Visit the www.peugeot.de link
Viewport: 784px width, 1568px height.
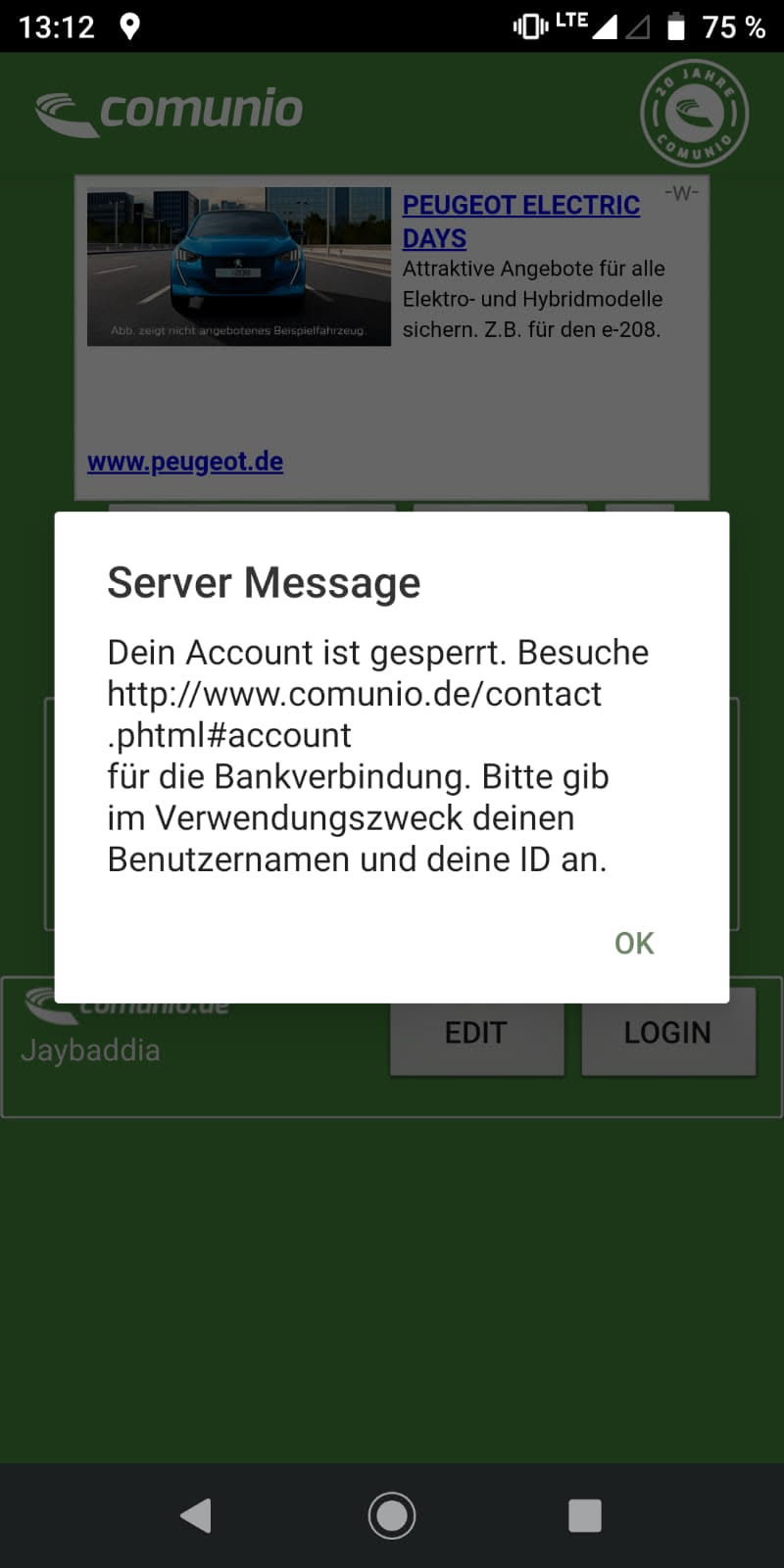click(x=185, y=462)
